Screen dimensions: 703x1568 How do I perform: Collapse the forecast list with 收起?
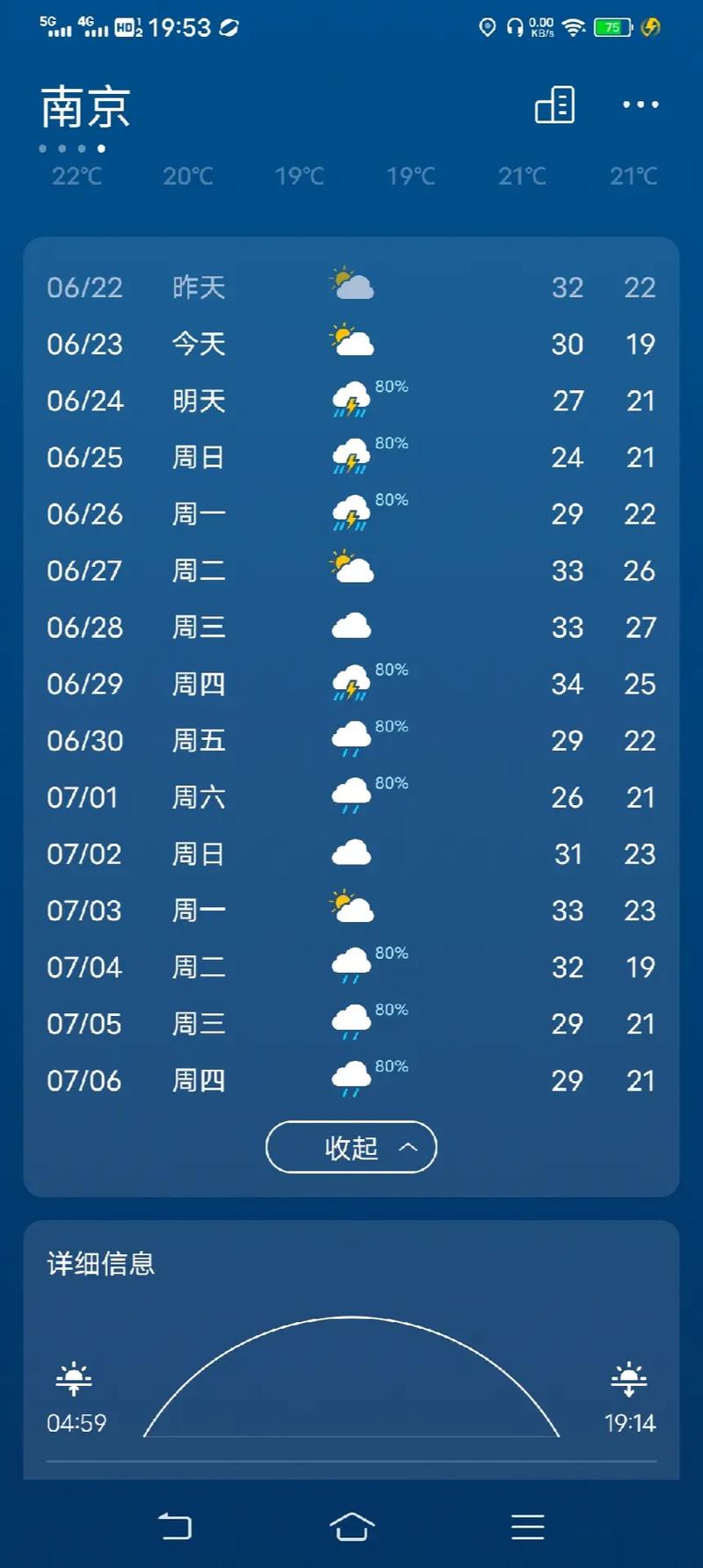point(350,1148)
